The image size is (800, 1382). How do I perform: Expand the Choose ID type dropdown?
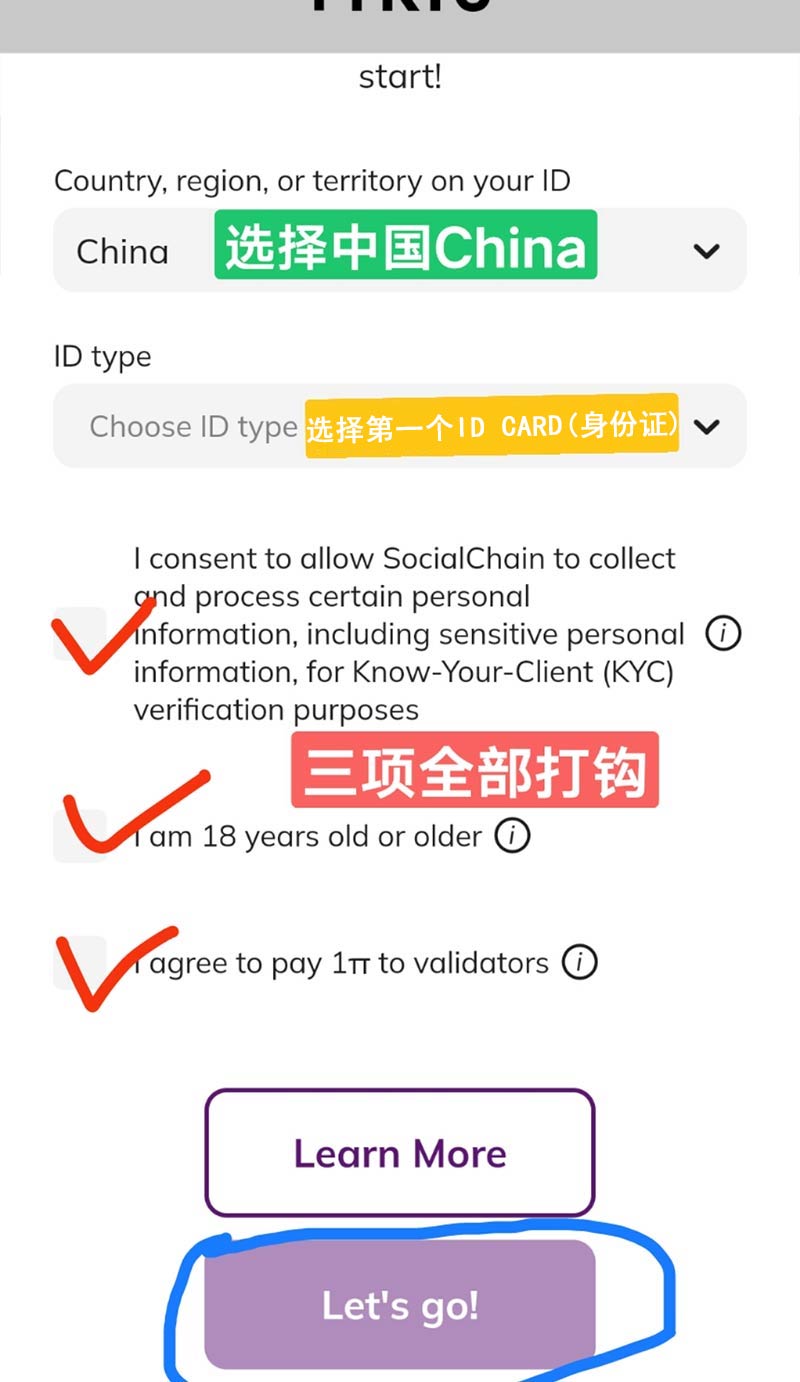(400, 426)
